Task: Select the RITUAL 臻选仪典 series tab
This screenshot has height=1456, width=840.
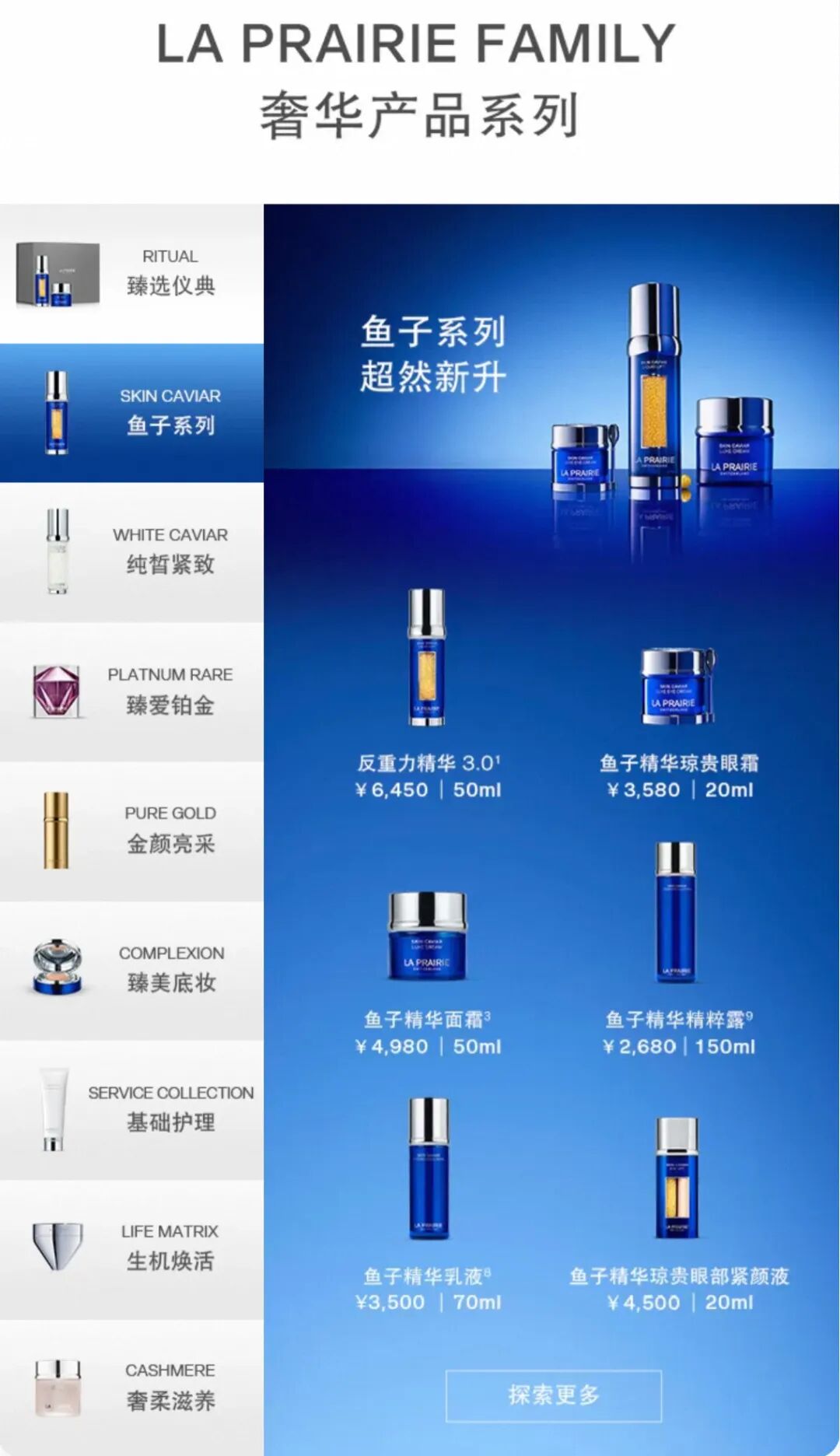Action: (x=131, y=274)
